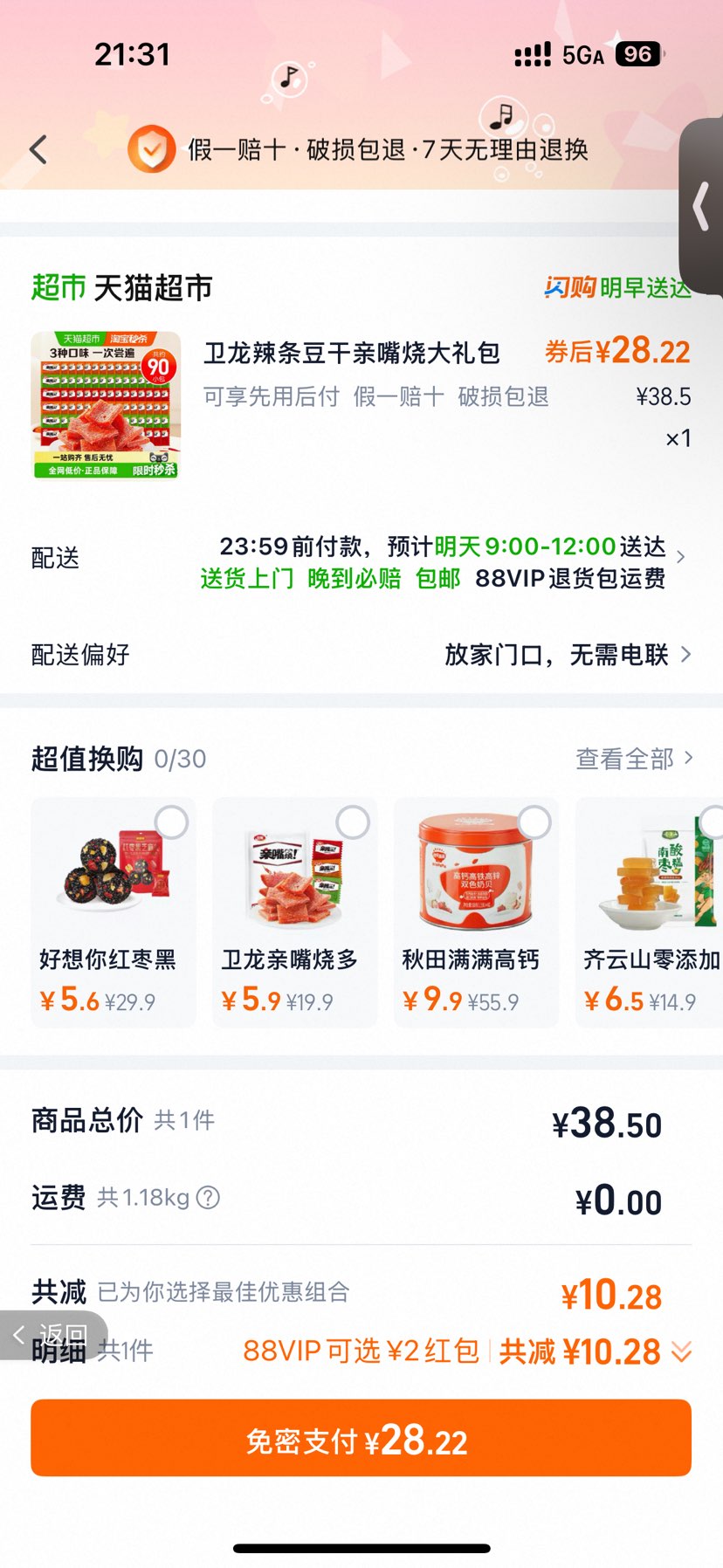Image resolution: width=723 pixels, height=1568 pixels.
Task: Expand the 配送 delivery time row
Action: [682, 556]
